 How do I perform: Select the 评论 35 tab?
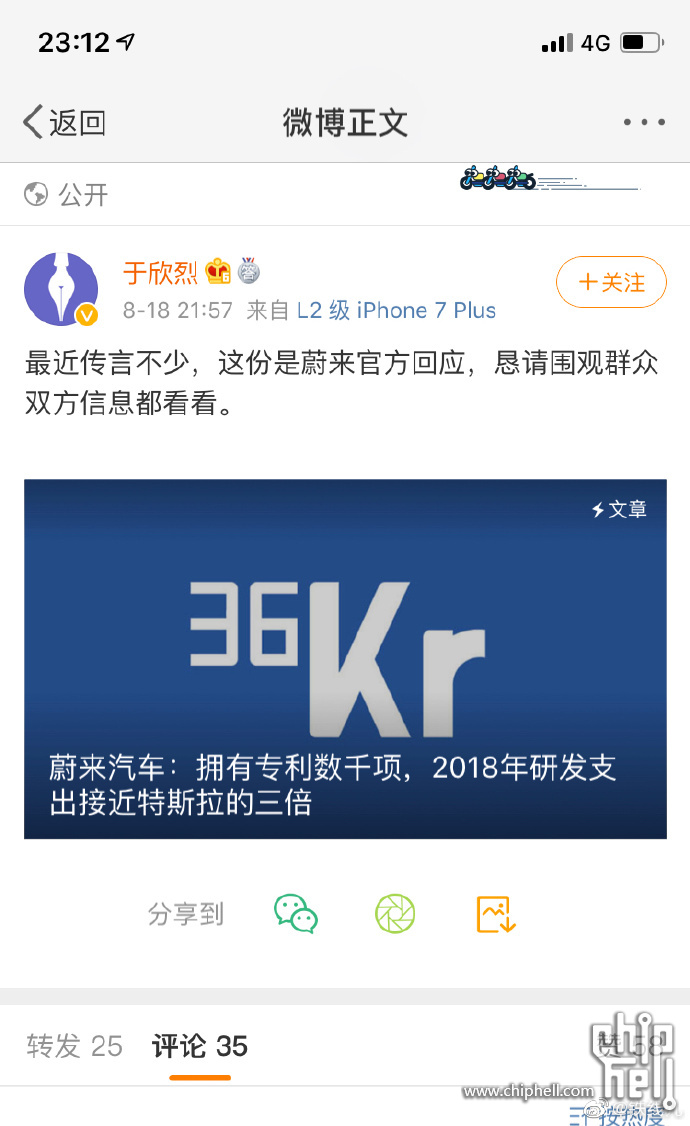click(x=200, y=1046)
